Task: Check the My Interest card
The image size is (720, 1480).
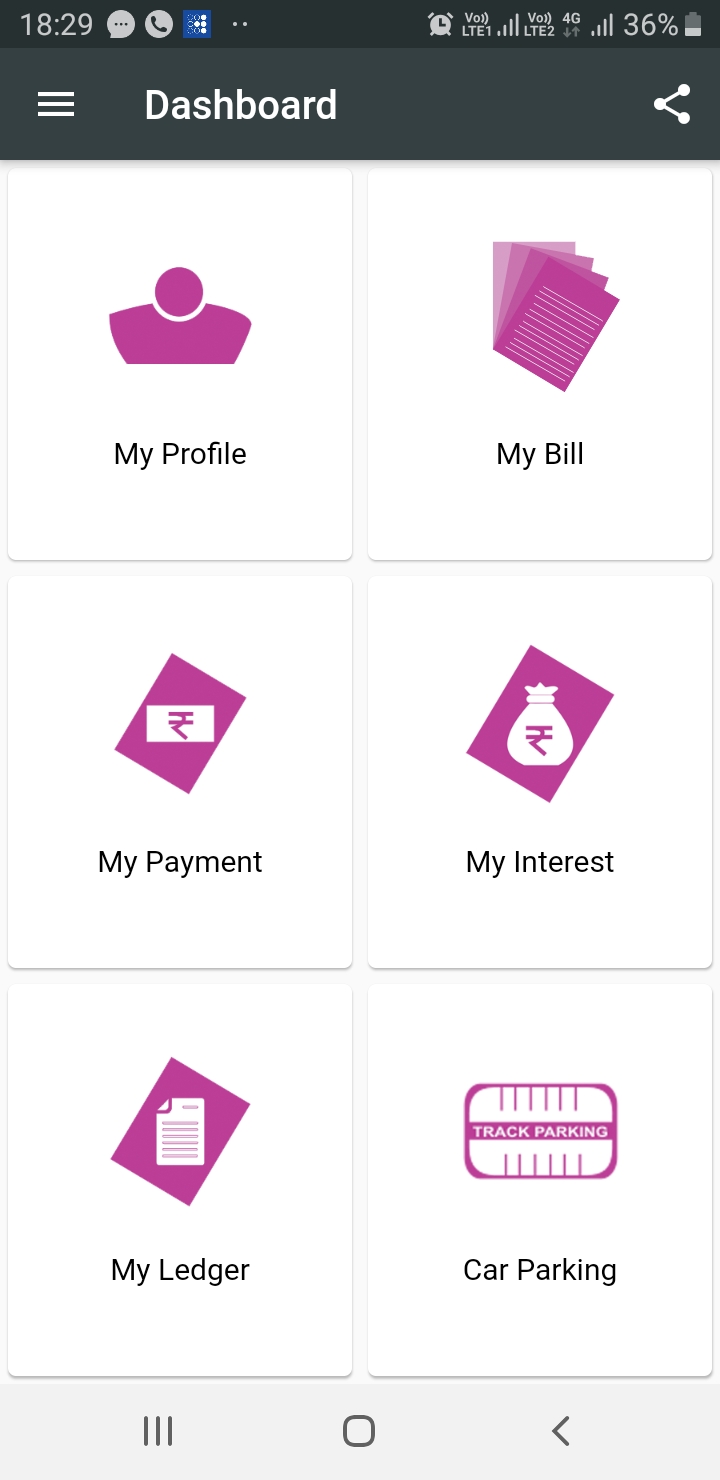Action: click(540, 772)
